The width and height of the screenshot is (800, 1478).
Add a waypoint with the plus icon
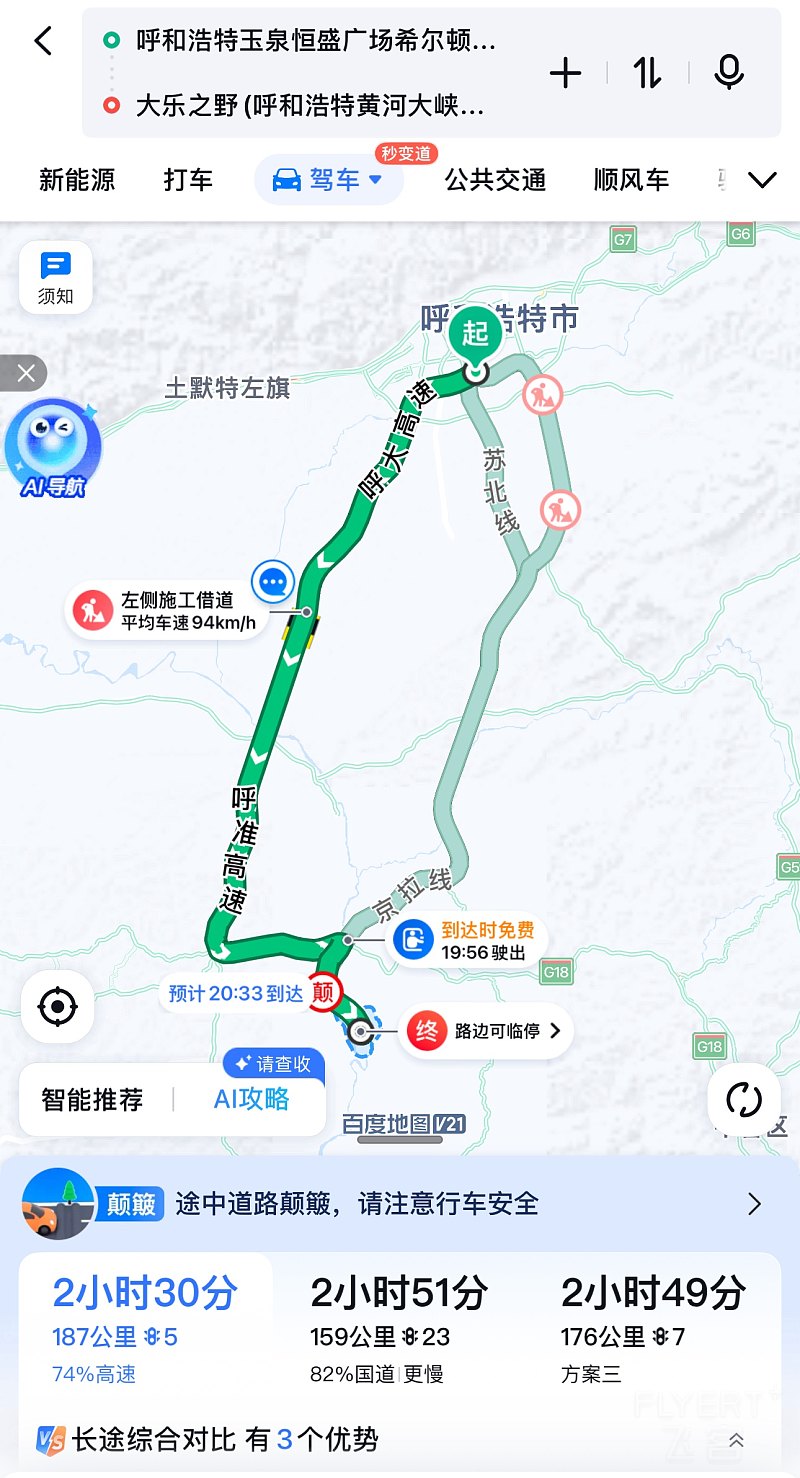coord(565,73)
